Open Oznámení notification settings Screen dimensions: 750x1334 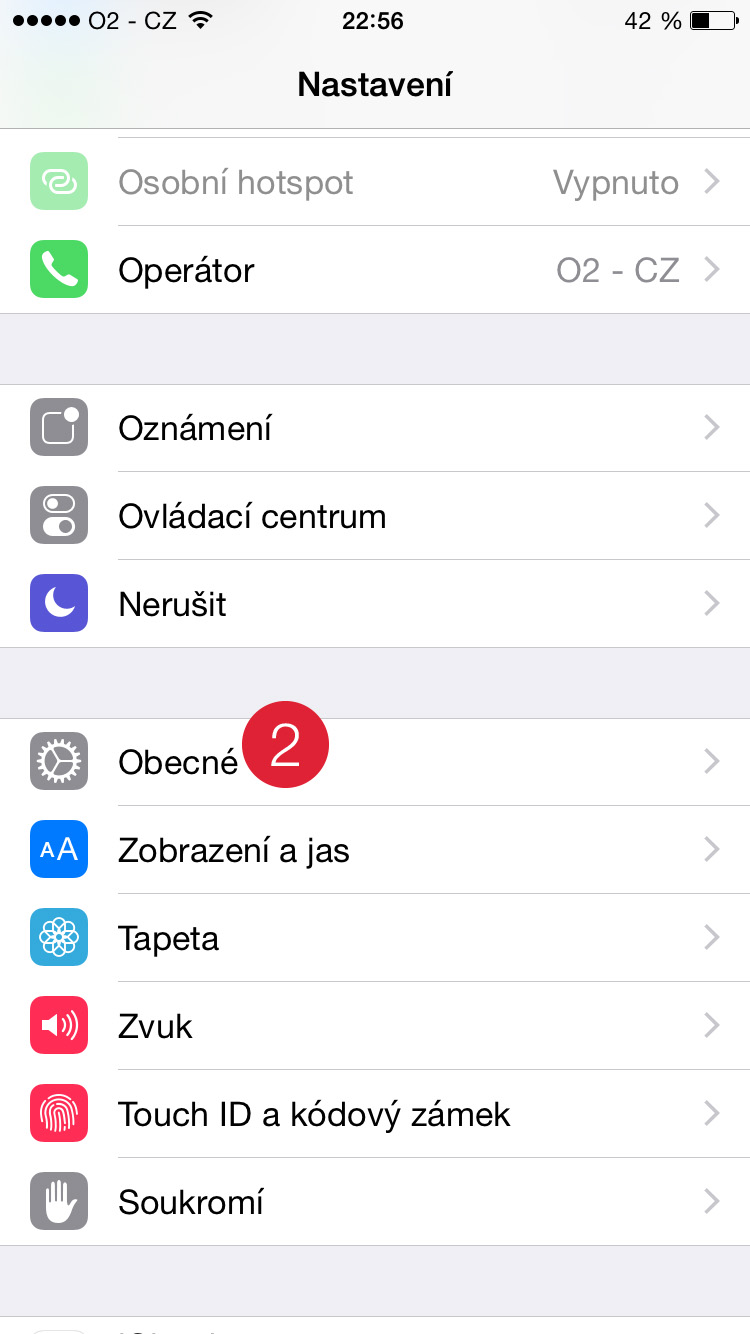[x=375, y=428]
